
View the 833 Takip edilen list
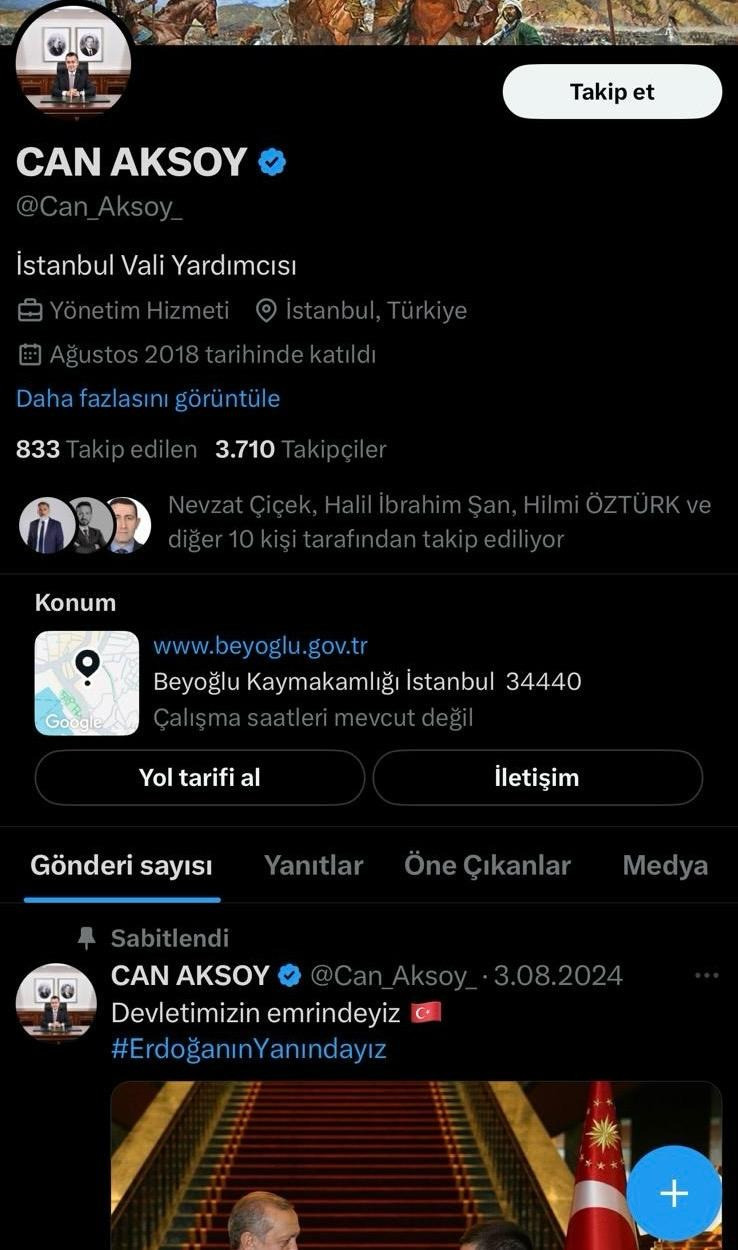point(106,450)
